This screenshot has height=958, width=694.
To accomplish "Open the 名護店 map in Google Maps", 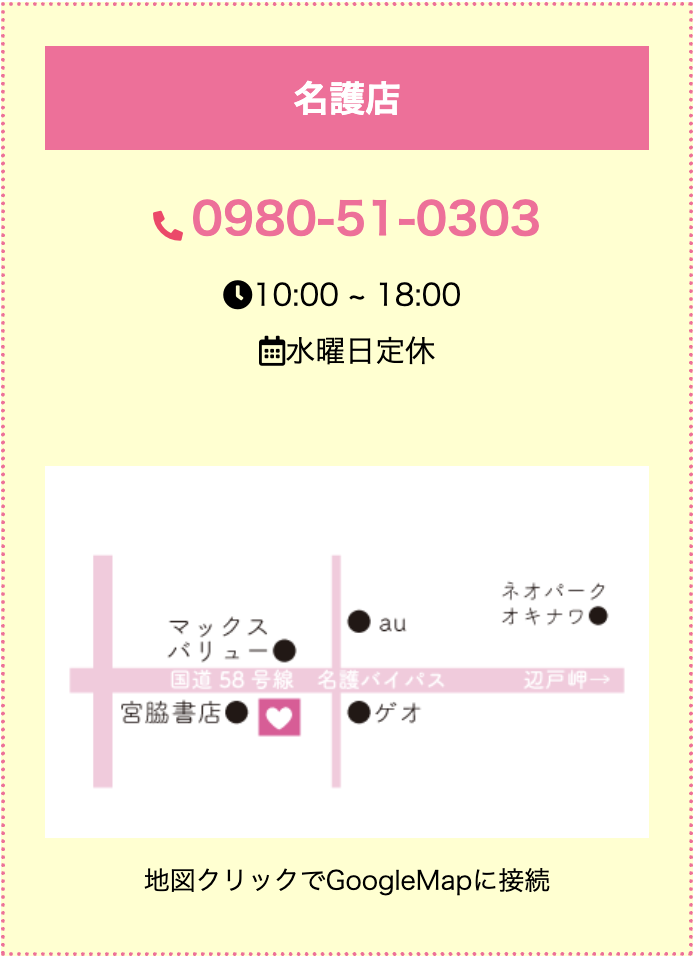I will coord(346,650).
